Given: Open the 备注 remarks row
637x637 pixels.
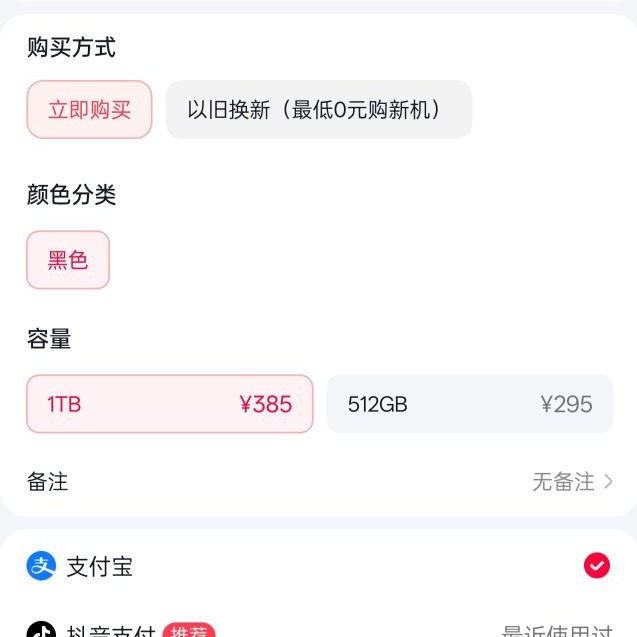Looking at the screenshot, I should (x=320, y=482).
